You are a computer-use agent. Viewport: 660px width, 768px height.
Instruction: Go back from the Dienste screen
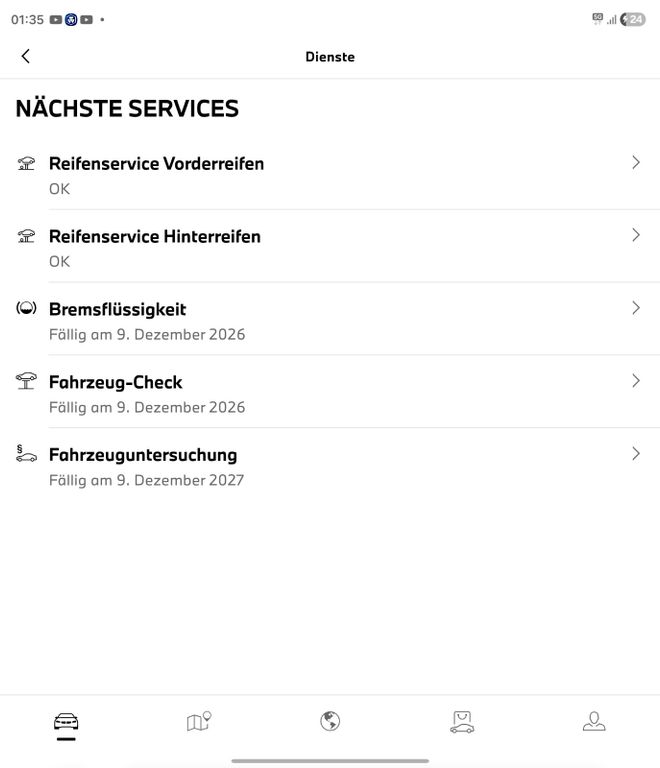(x=26, y=57)
